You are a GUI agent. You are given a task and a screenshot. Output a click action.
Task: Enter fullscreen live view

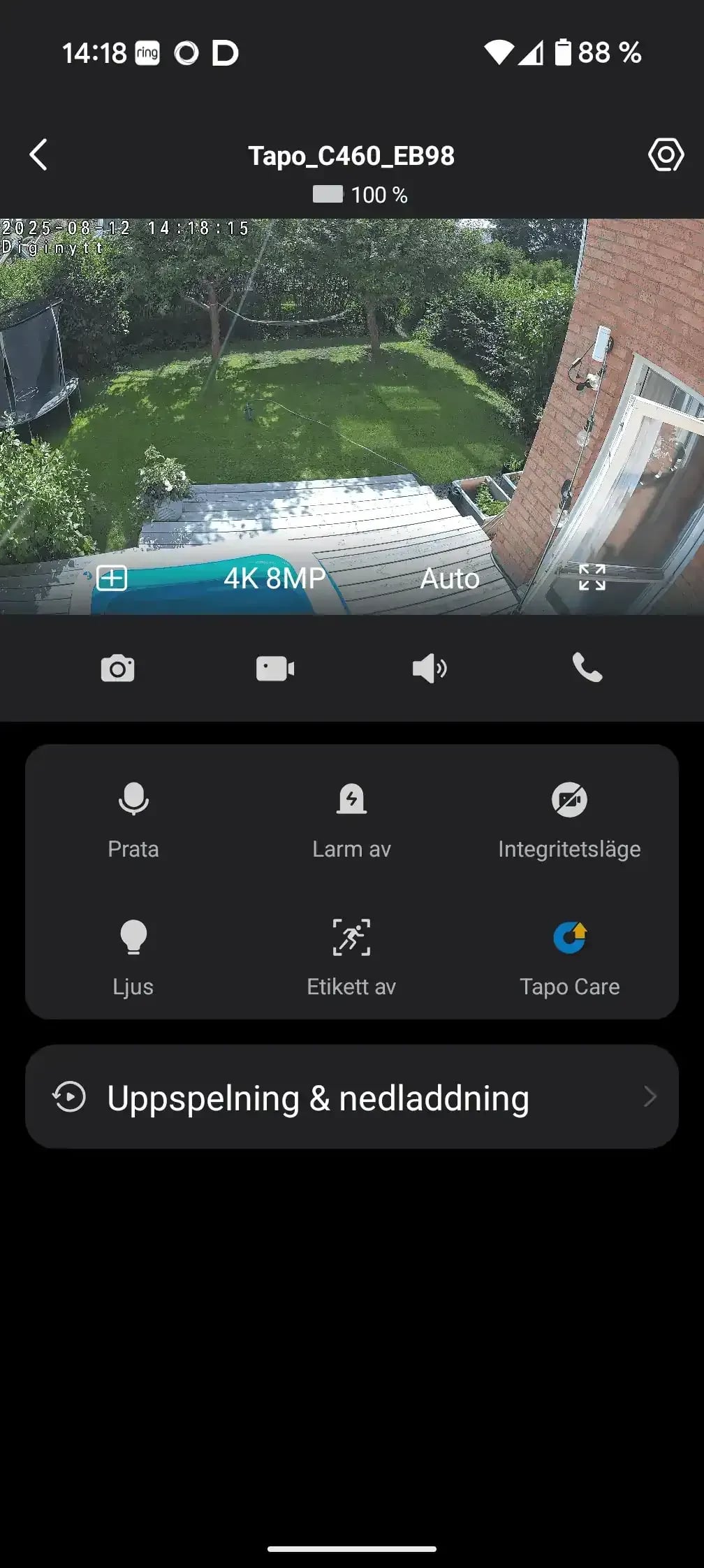(x=592, y=578)
